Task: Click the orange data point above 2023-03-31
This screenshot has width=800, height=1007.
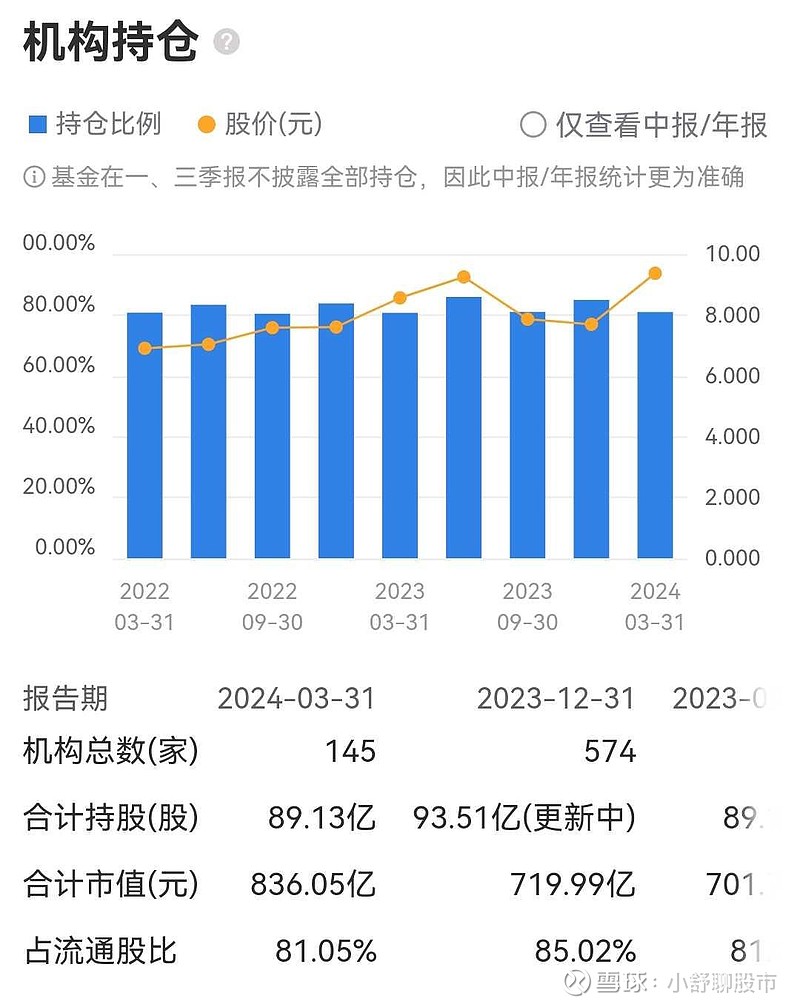Action: click(x=400, y=297)
